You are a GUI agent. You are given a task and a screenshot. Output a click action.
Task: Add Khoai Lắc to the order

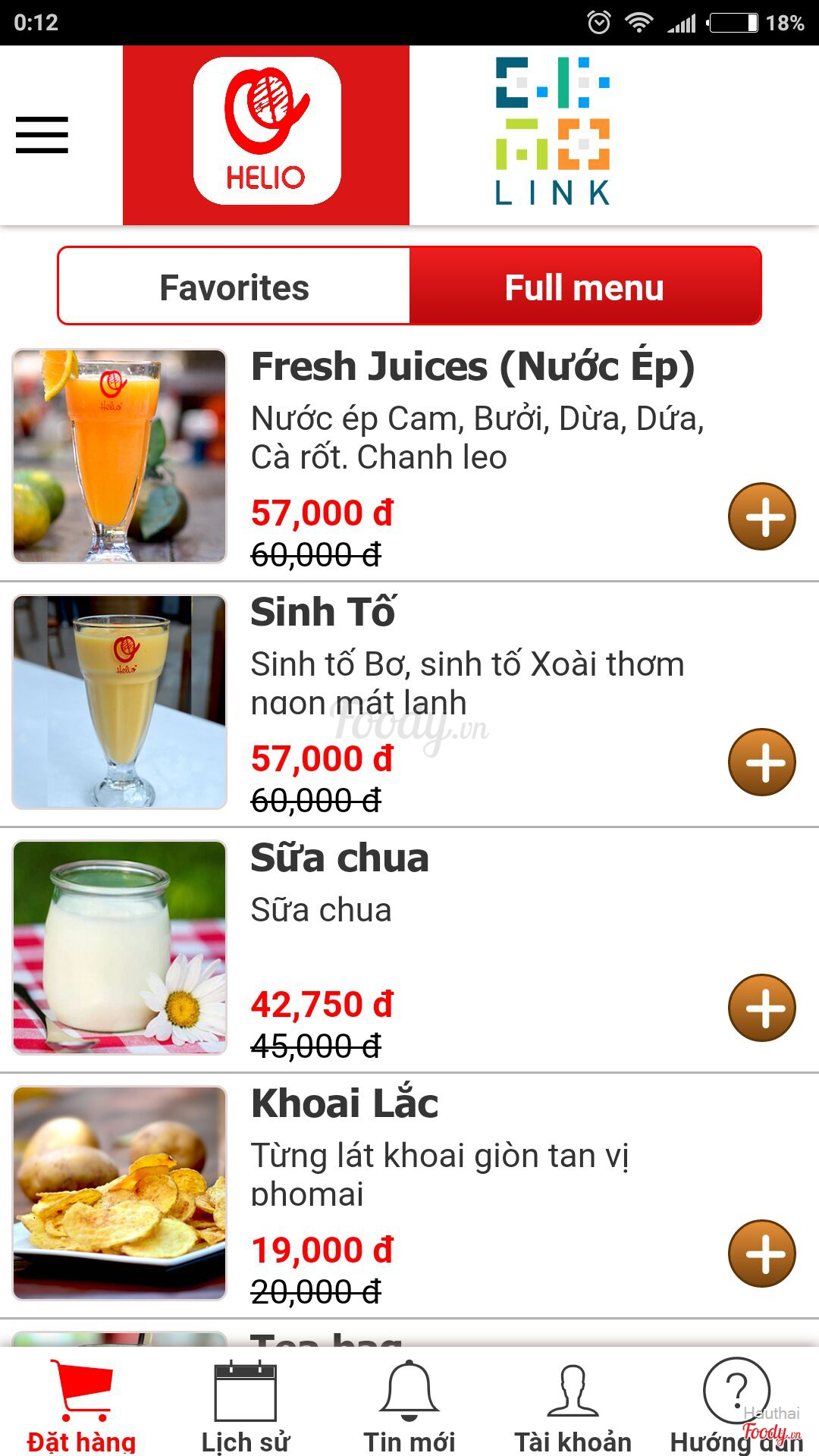coord(761,1254)
